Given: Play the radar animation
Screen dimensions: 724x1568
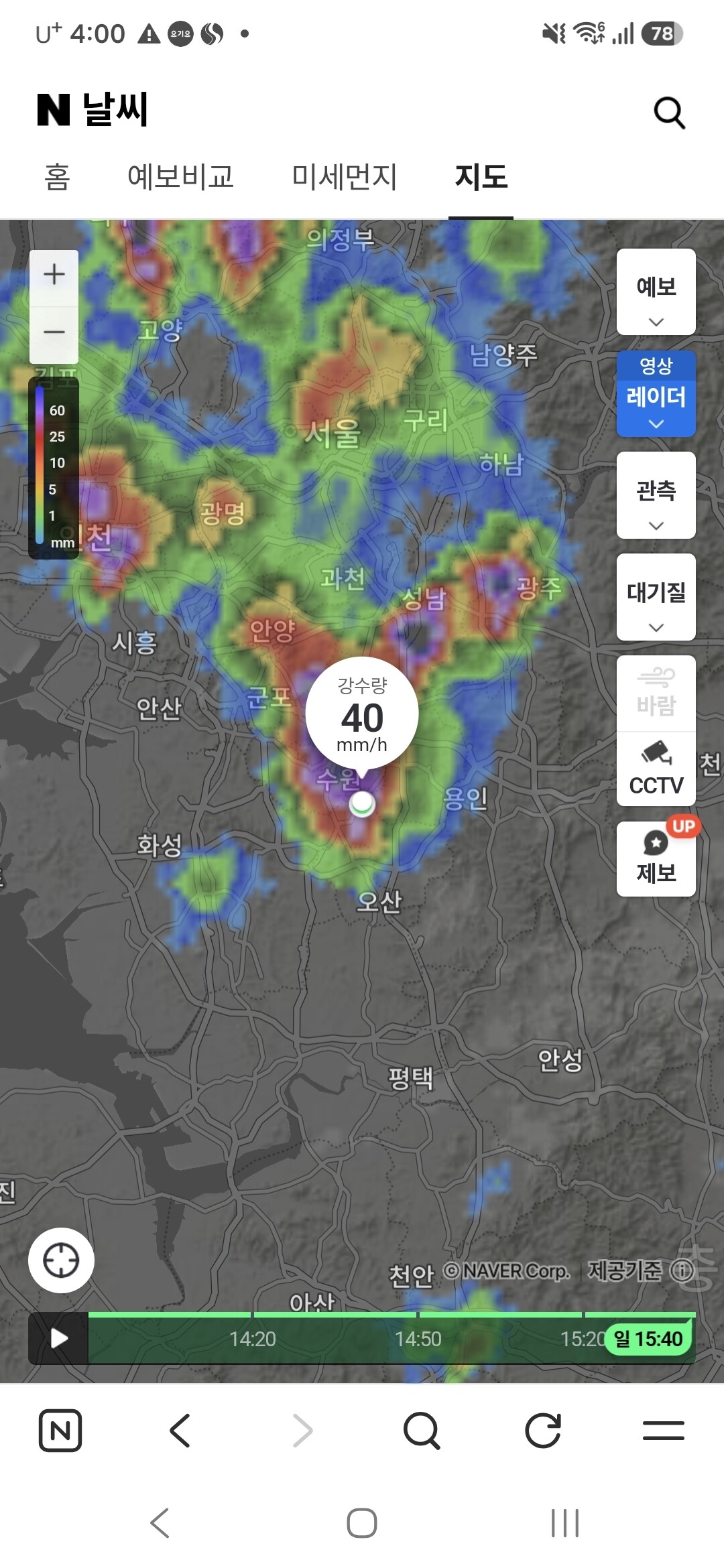Looking at the screenshot, I should (x=58, y=1339).
